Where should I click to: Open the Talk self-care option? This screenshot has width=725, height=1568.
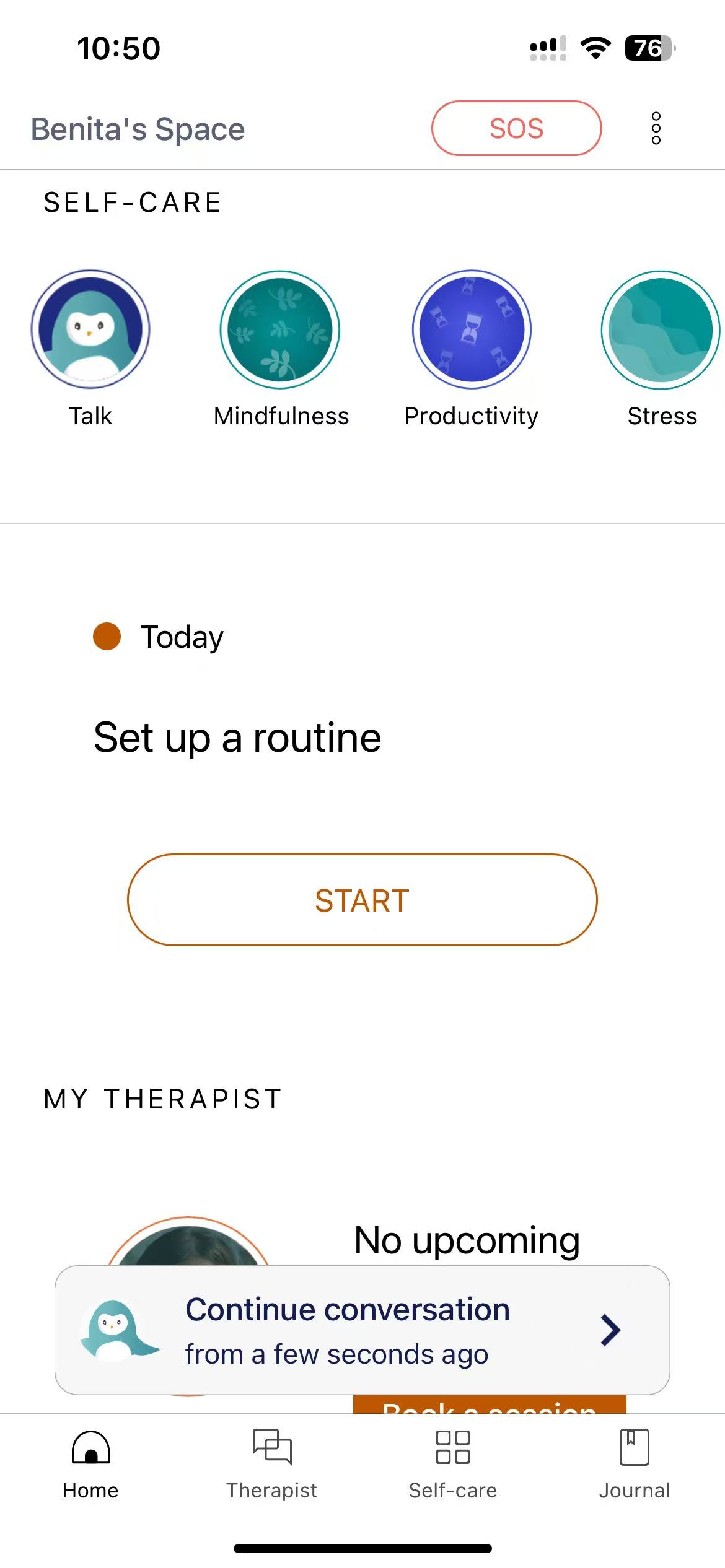tap(90, 330)
